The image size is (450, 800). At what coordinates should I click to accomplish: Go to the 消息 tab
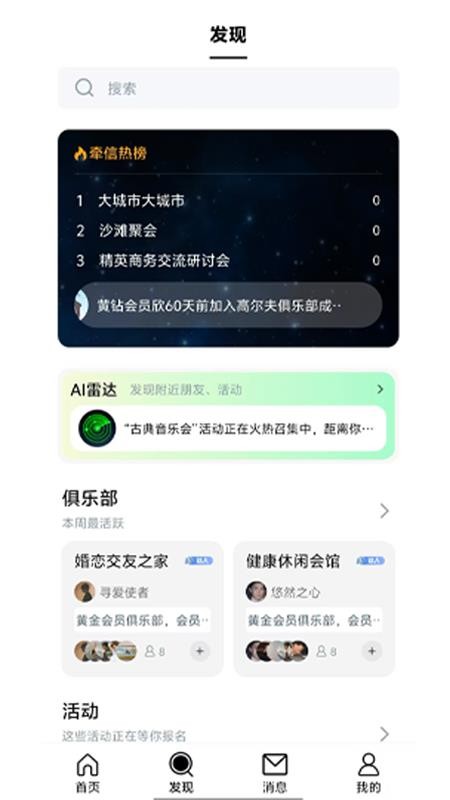click(x=274, y=772)
